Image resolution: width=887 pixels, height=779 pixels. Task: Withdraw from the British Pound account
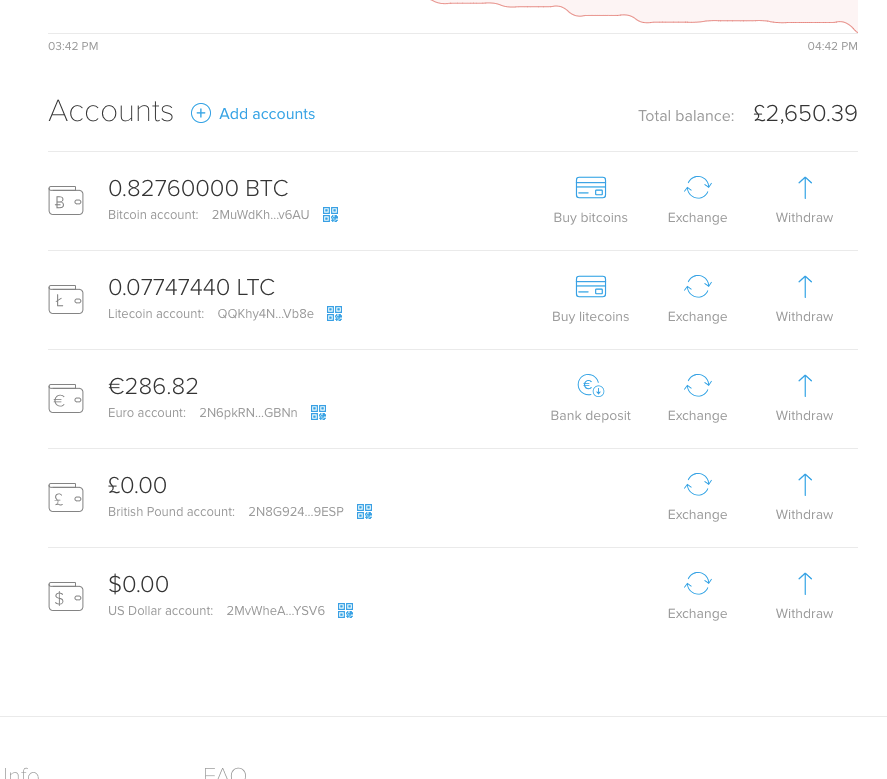coord(804,496)
